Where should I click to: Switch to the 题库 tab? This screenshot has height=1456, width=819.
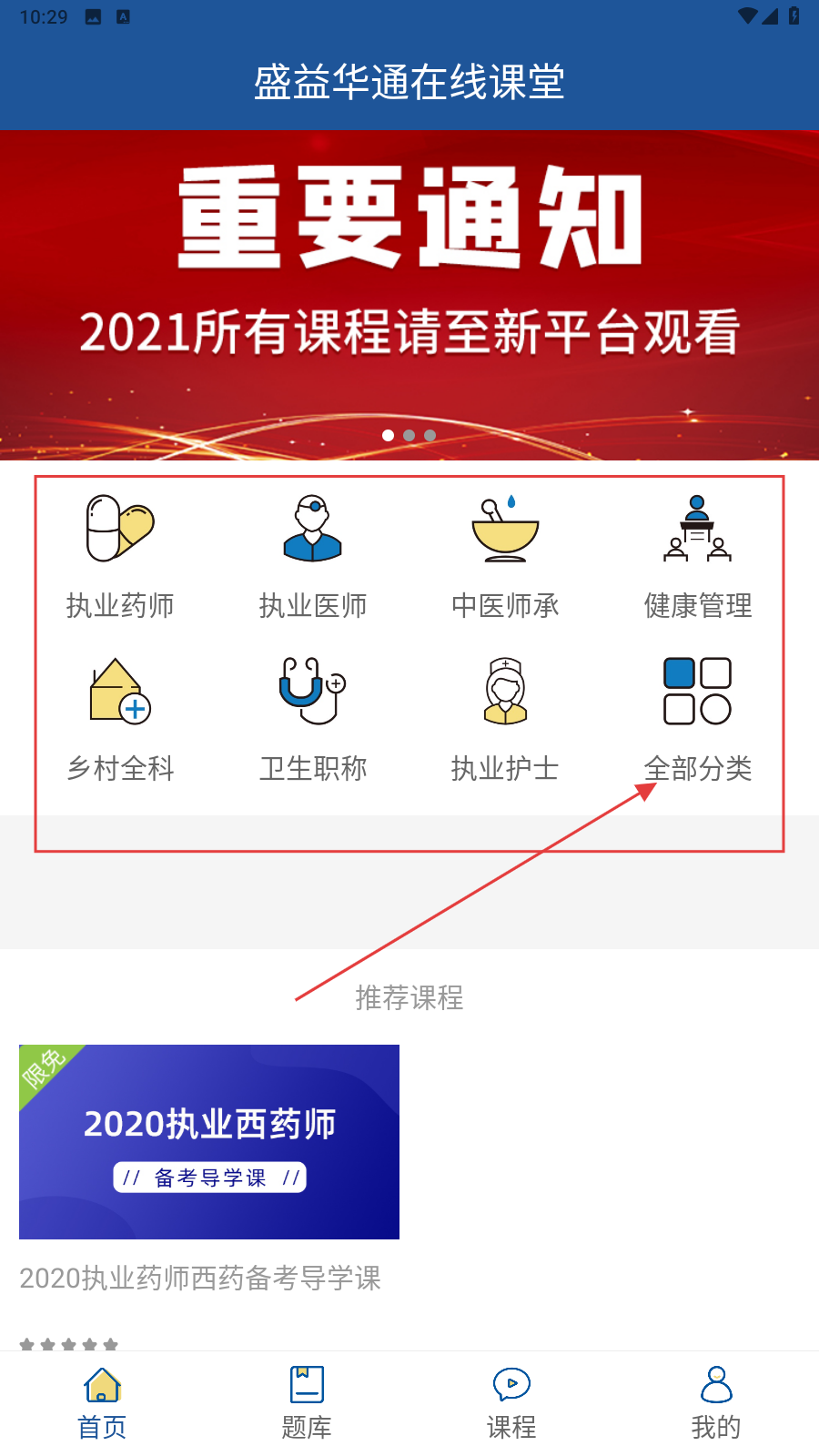coord(307,1403)
